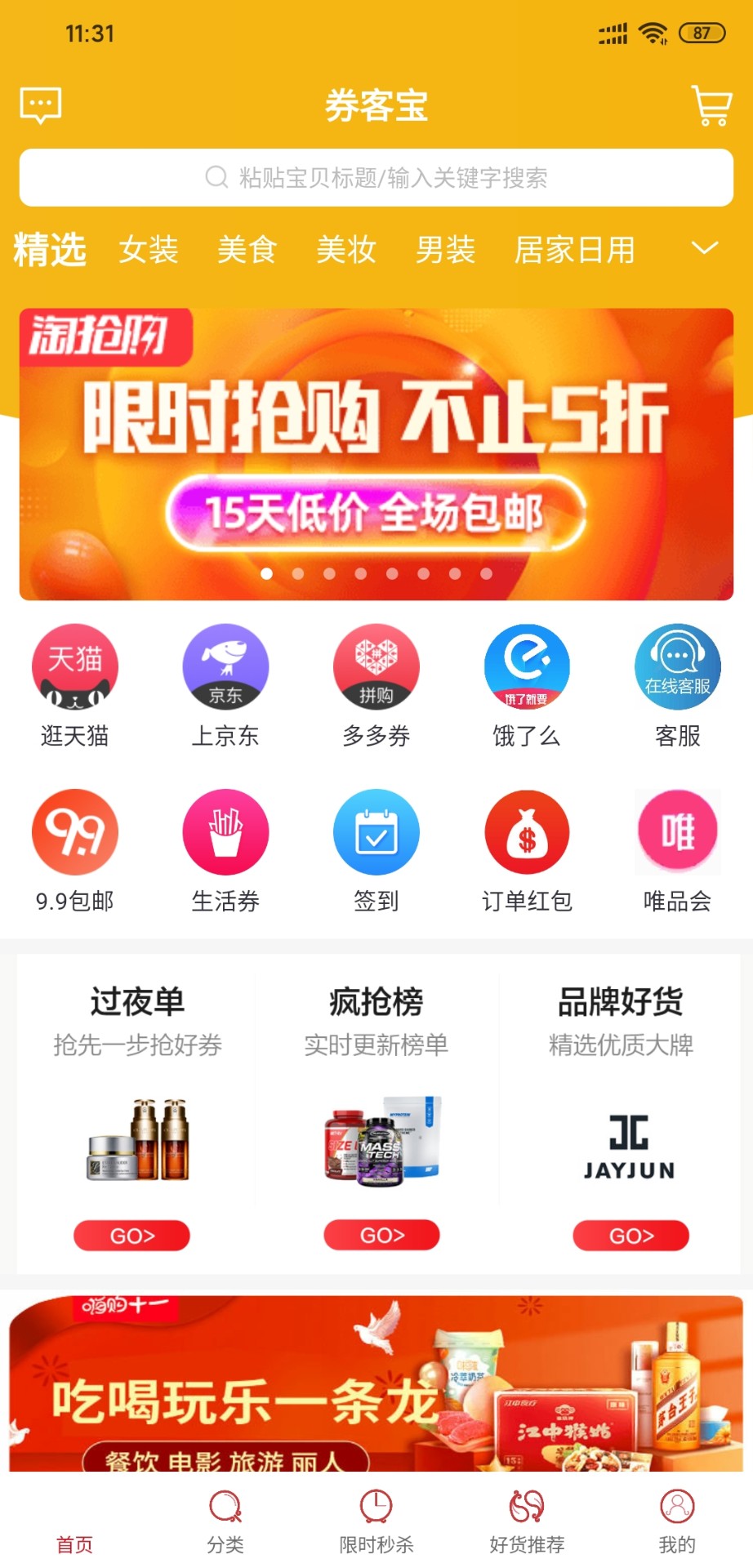Screen dimensions: 753x1568
Task: Open 9.9包邮 deals
Action: [x=75, y=849]
